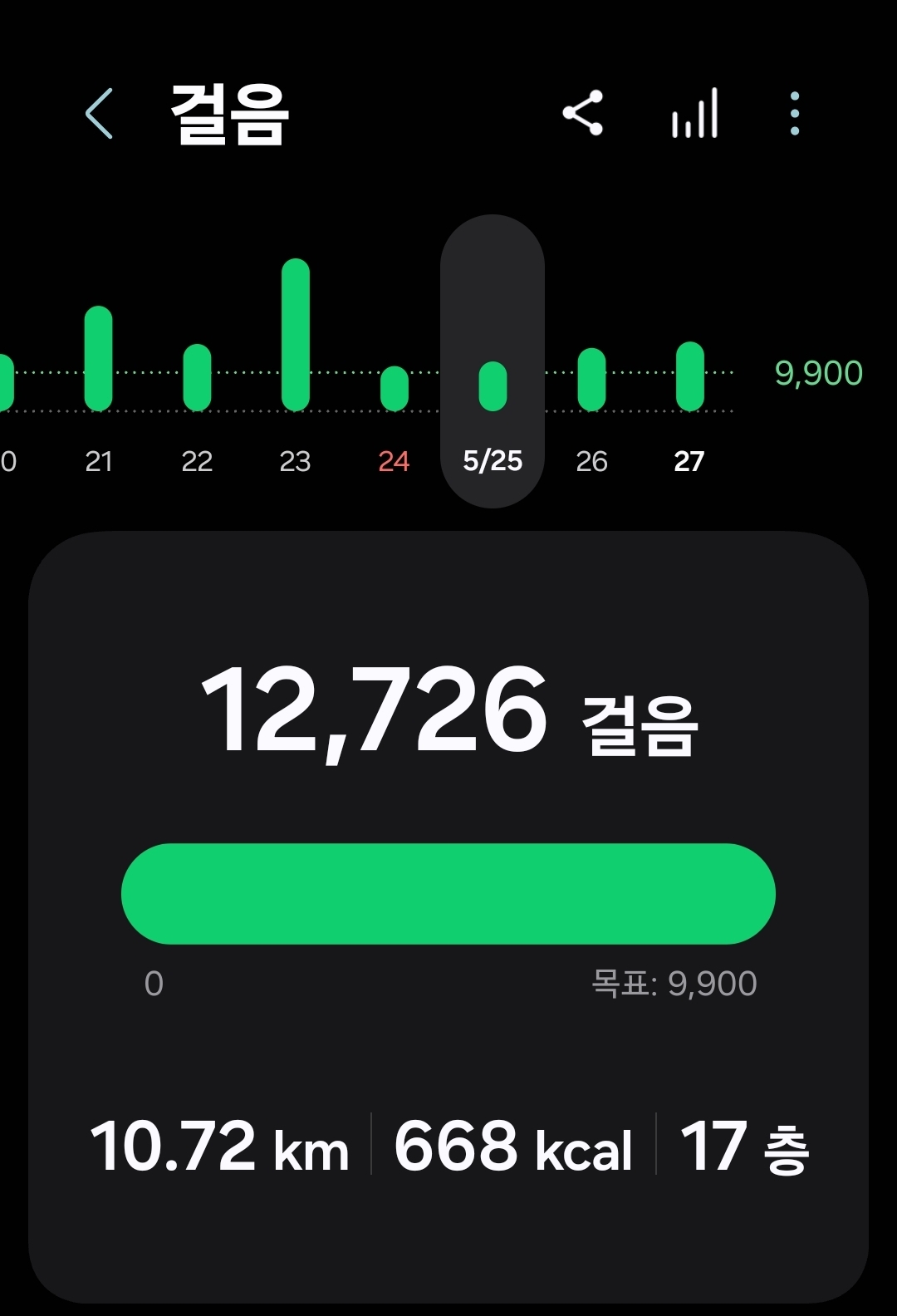Select the bar for day 27
897x1316 pixels.
[x=690, y=376]
